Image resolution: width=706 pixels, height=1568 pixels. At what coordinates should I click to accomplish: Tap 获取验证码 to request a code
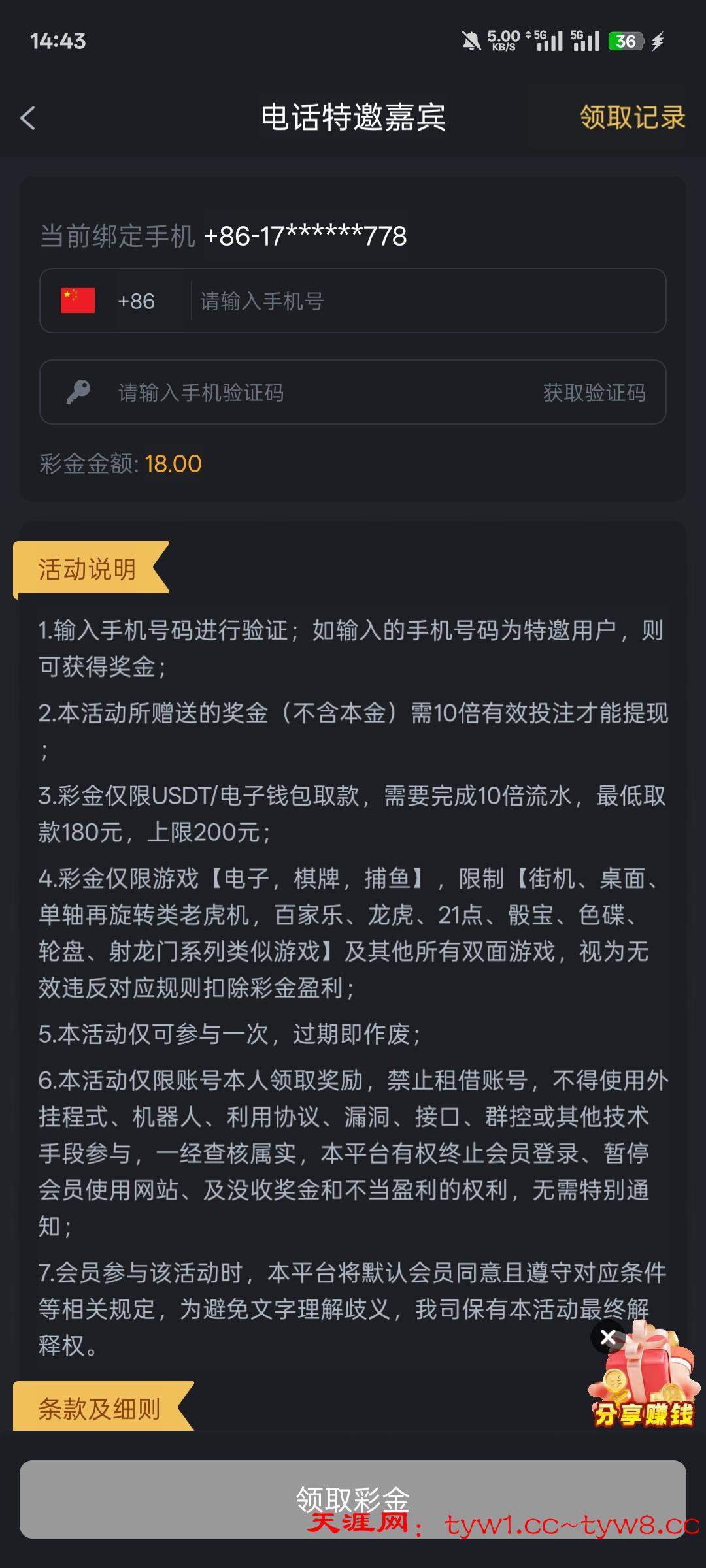click(x=594, y=393)
